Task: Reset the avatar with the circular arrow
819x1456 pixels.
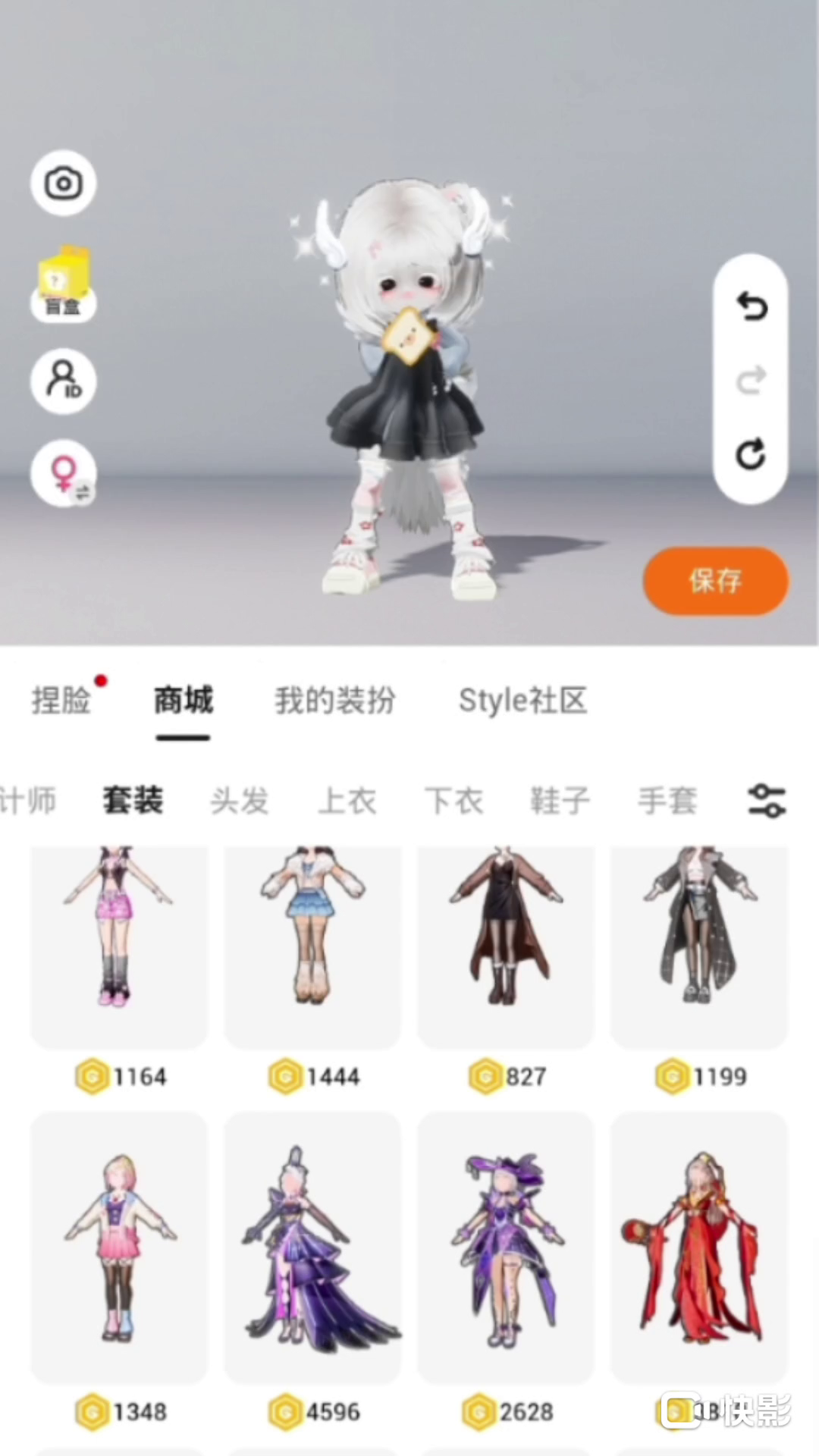Action: [751, 454]
